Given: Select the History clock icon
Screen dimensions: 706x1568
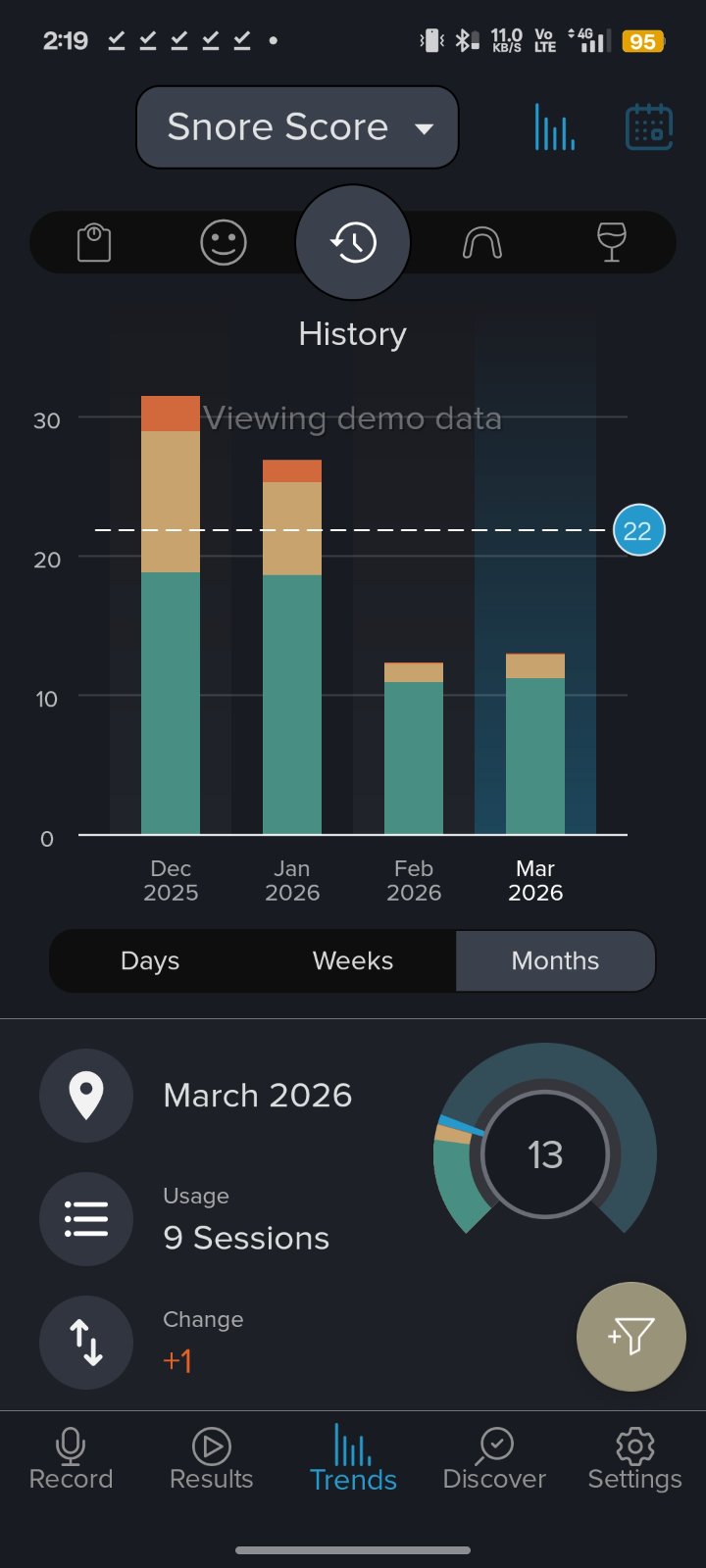Looking at the screenshot, I should 353,242.
